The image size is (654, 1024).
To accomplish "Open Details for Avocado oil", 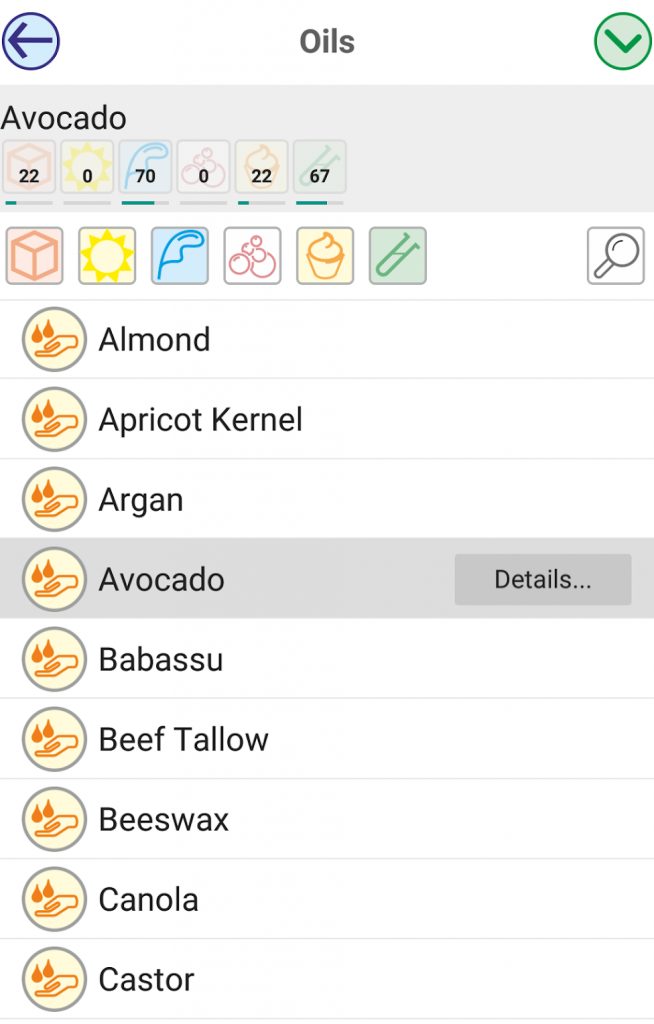I will (x=543, y=580).
